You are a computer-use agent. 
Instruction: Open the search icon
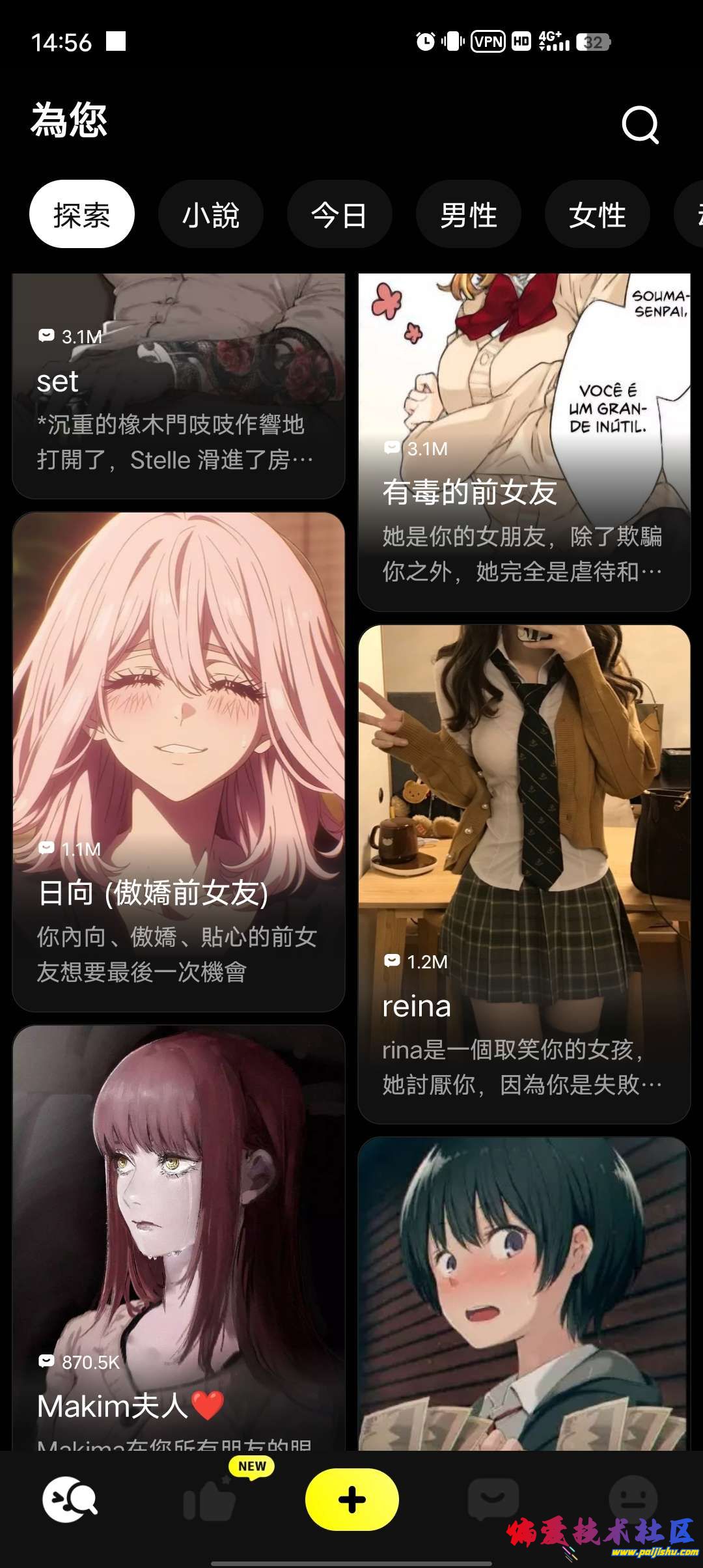(640, 124)
